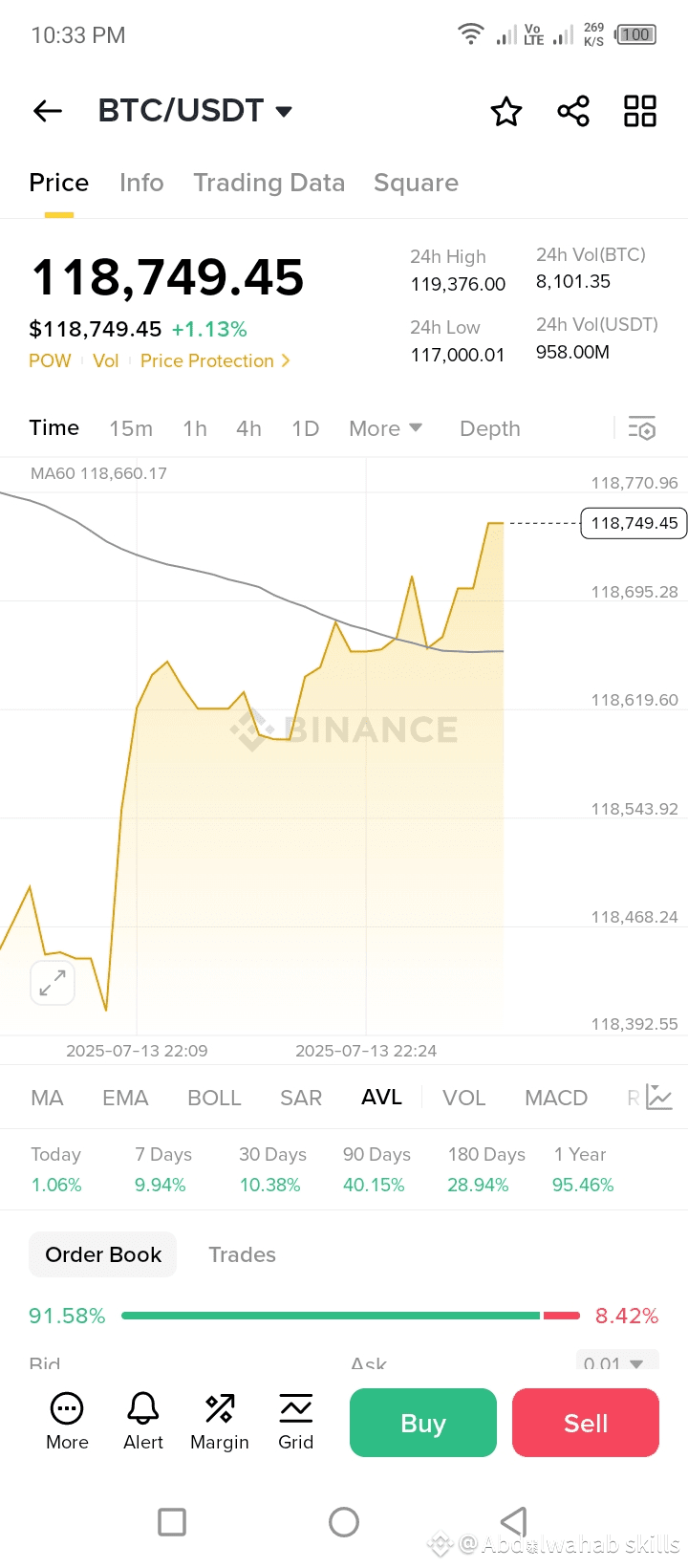Share this trading pair
The height and width of the screenshot is (1568, 688).
coord(573,112)
